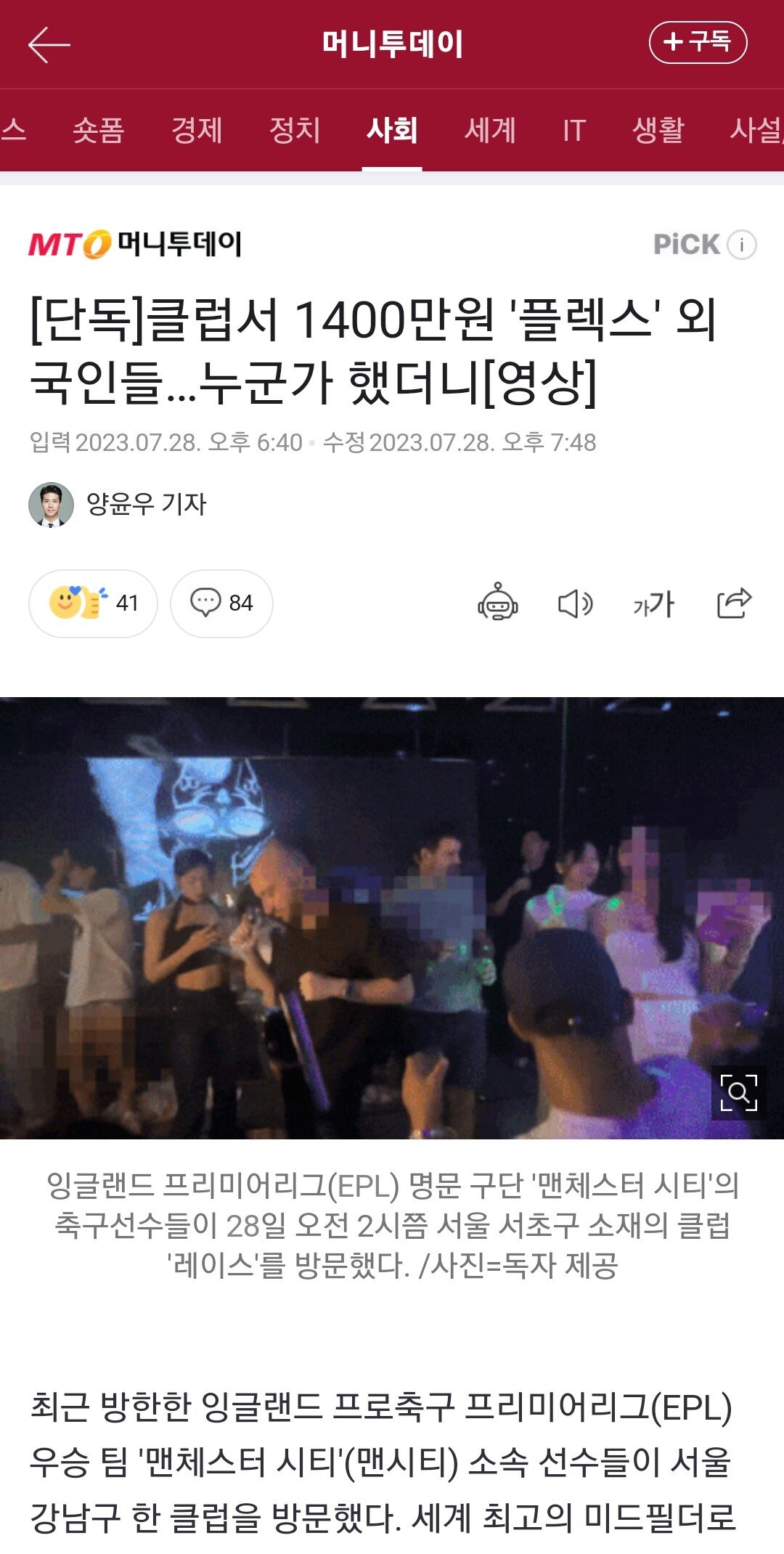This screenshot has width=784, height=1554.
Task: Open the PiCK info icon
Action: point(742,245)
